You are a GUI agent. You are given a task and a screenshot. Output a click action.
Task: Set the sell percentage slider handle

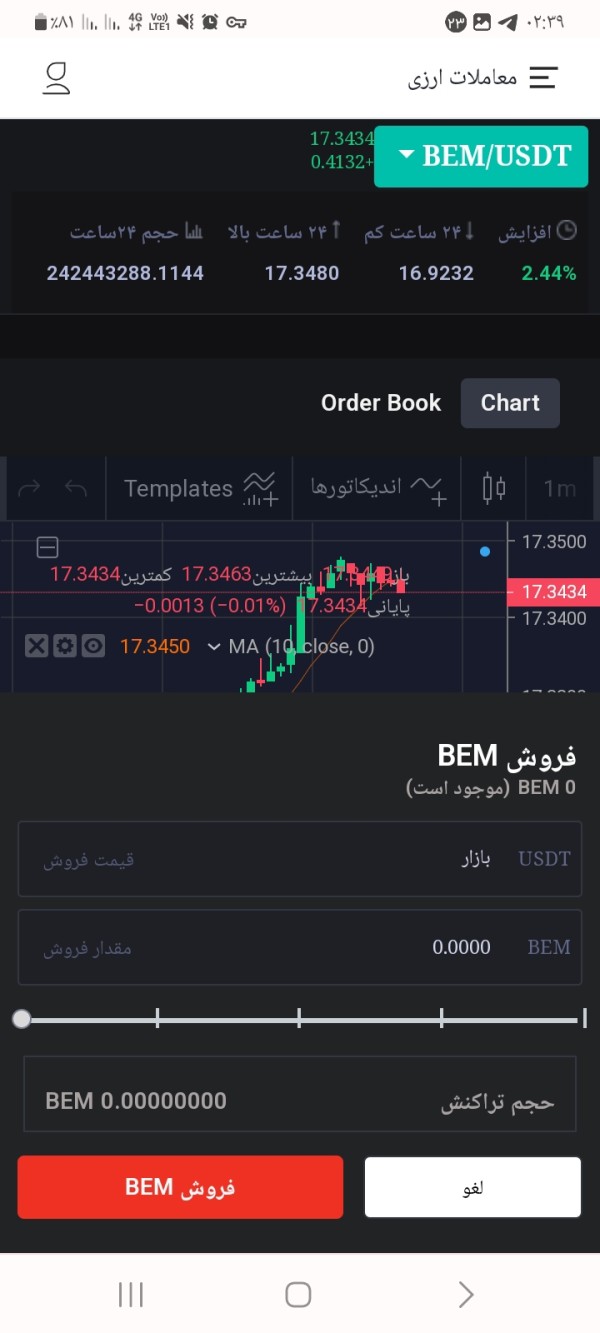22,1019
